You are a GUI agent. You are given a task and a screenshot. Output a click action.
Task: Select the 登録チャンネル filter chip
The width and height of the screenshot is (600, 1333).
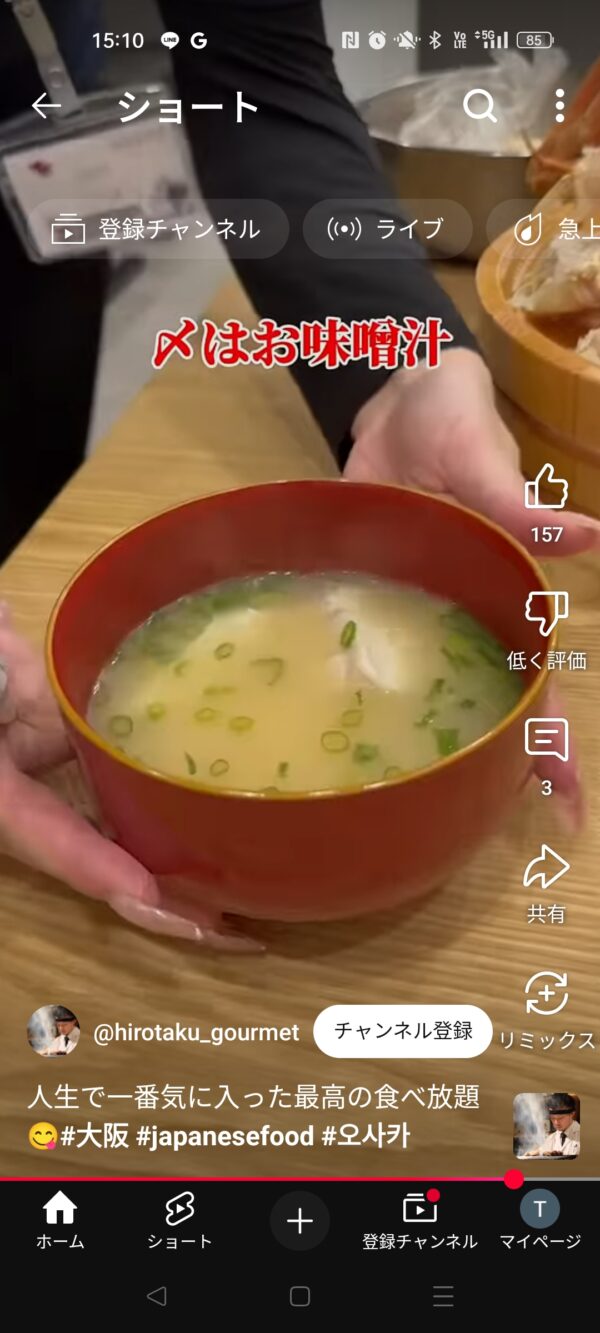157,229
